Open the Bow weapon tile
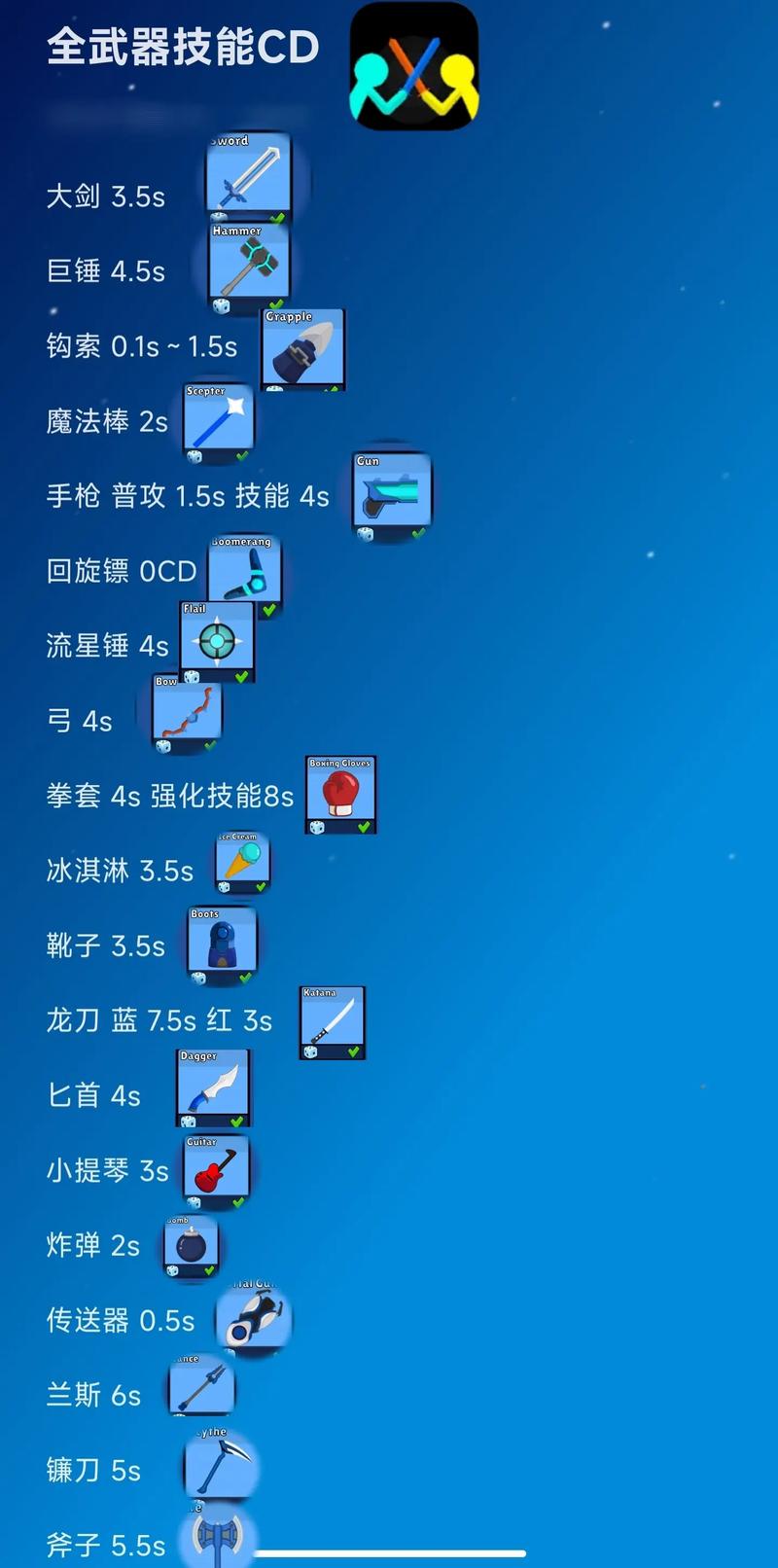 [x=185, y=715]
